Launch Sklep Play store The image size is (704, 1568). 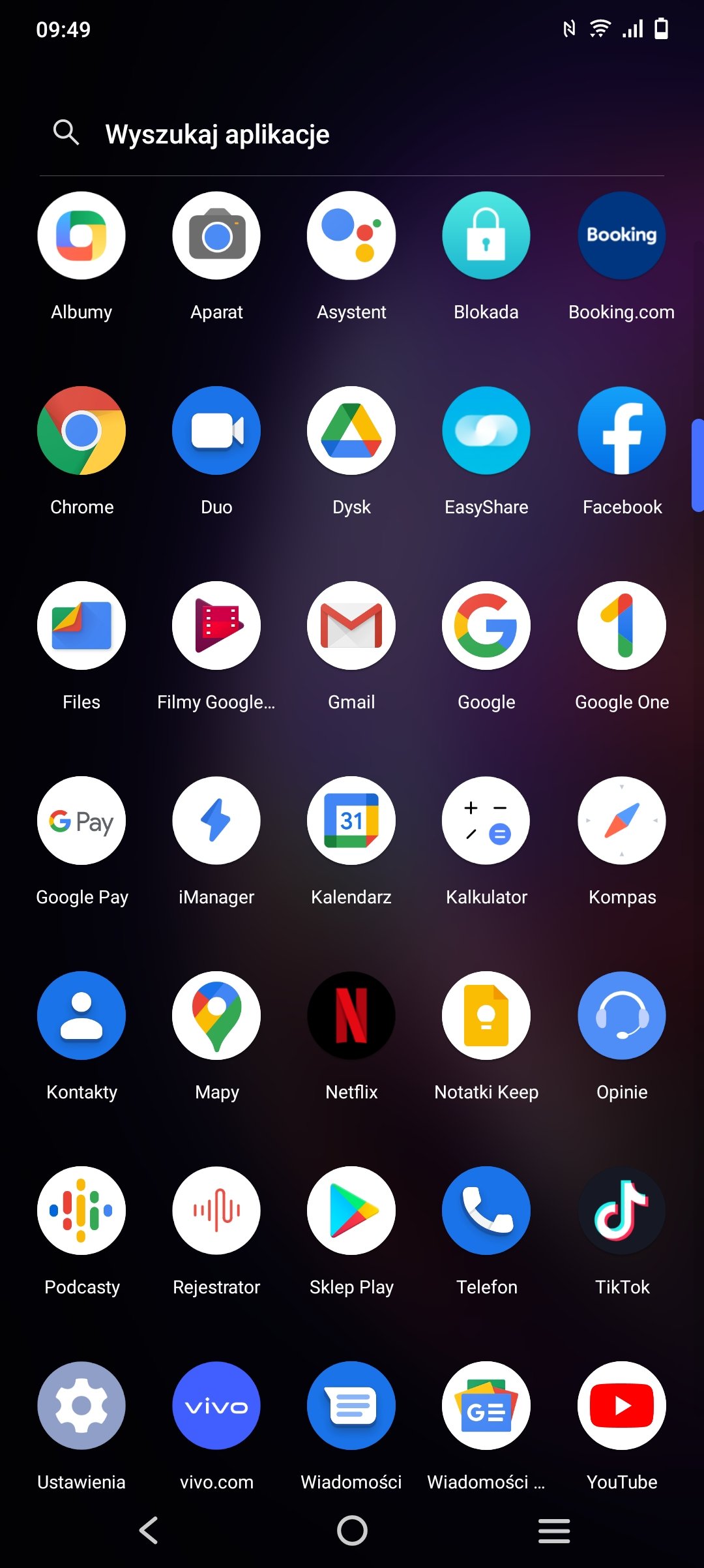click(351, 1211)
